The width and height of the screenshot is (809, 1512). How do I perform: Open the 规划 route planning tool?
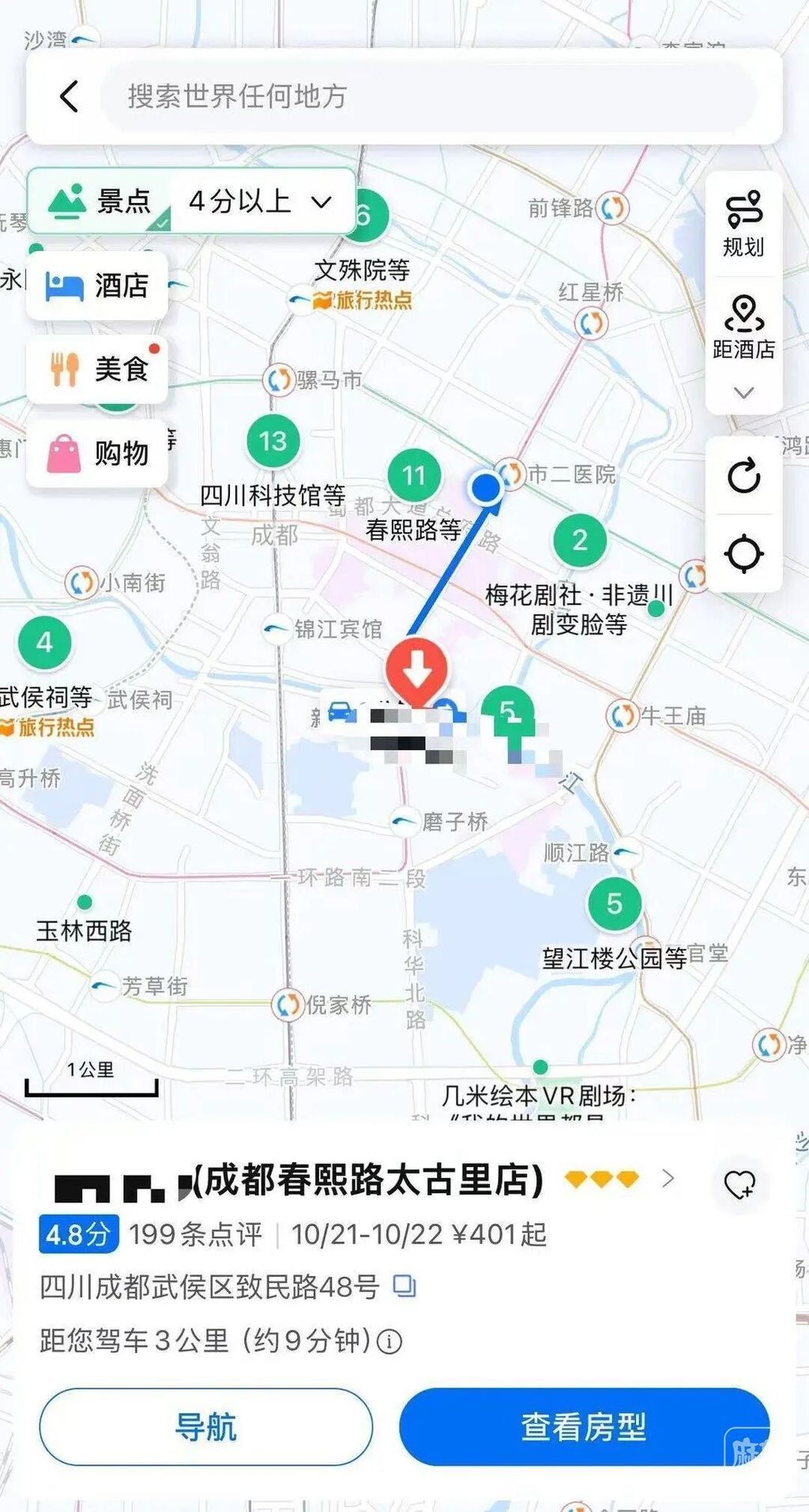tap(743, 224)
